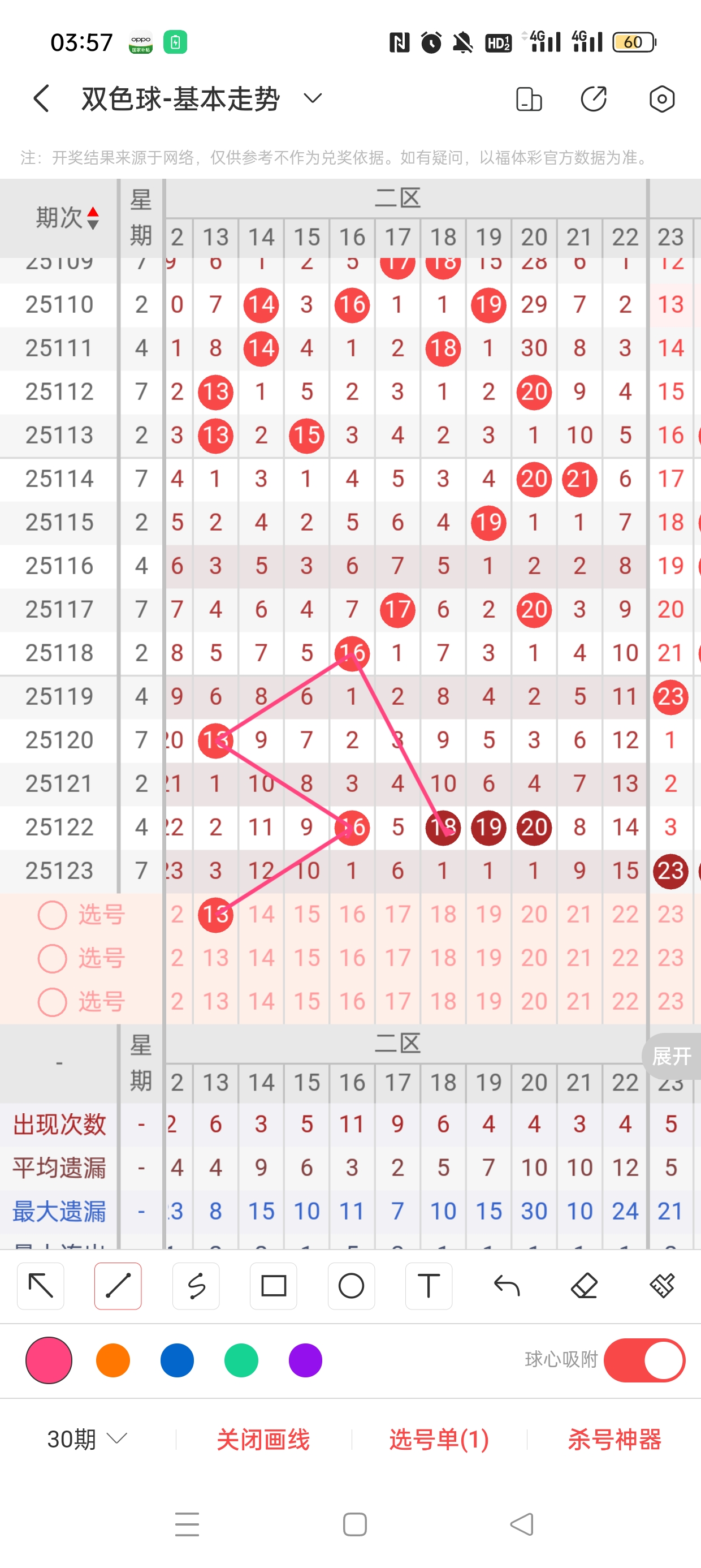Open the settings hexagon icon
This screenshot has height=1568, width=701.
[x=661, y=98]
